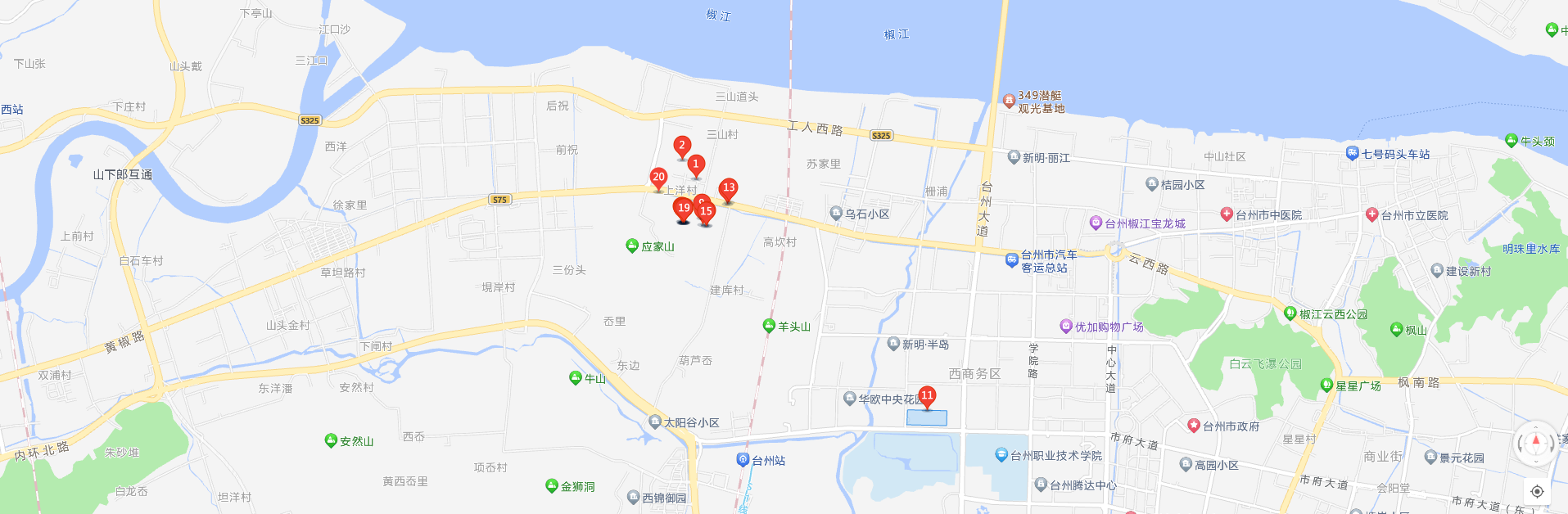Select the 椒江云西公园 park point
1568x514 pixels.
[x=1290, y=313]
